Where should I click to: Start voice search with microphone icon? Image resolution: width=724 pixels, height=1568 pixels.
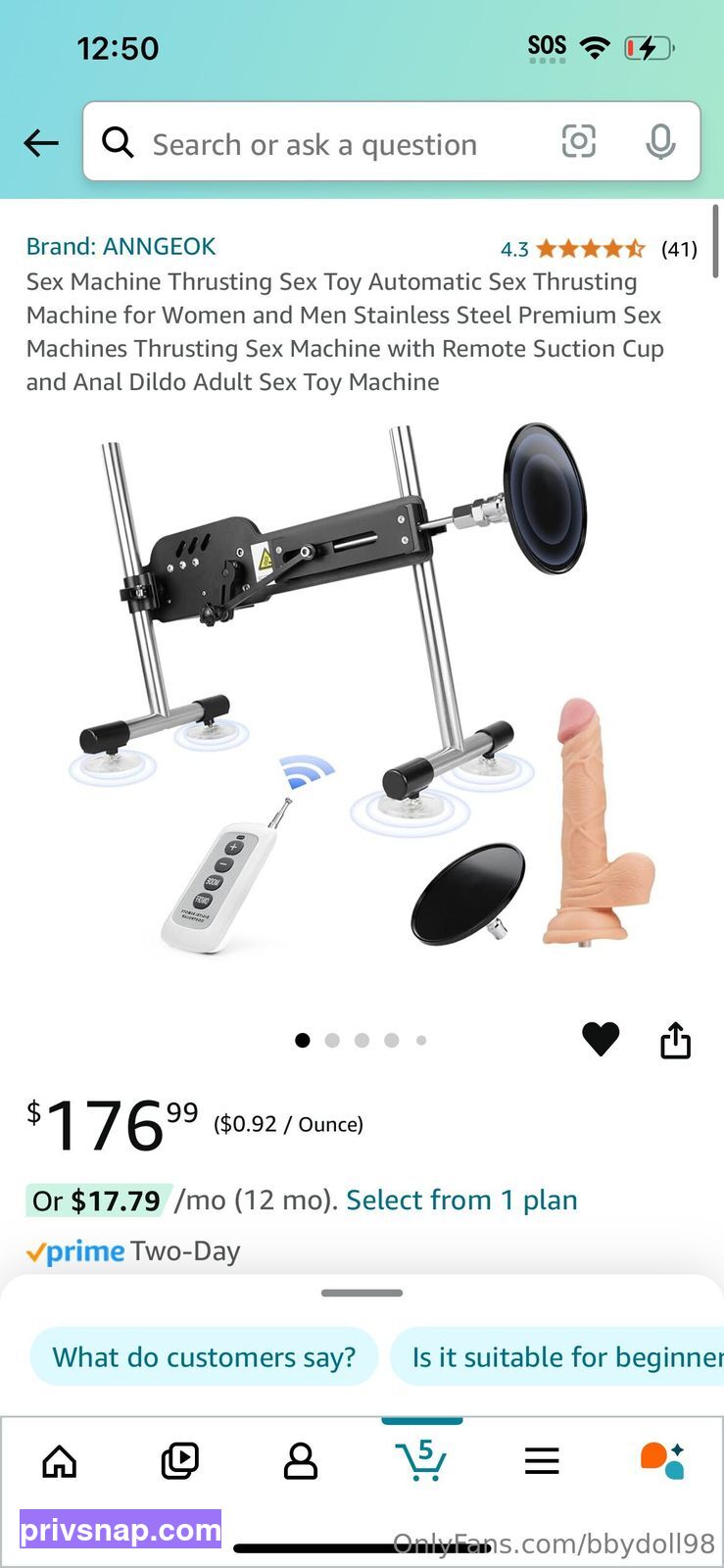[660, 142]
